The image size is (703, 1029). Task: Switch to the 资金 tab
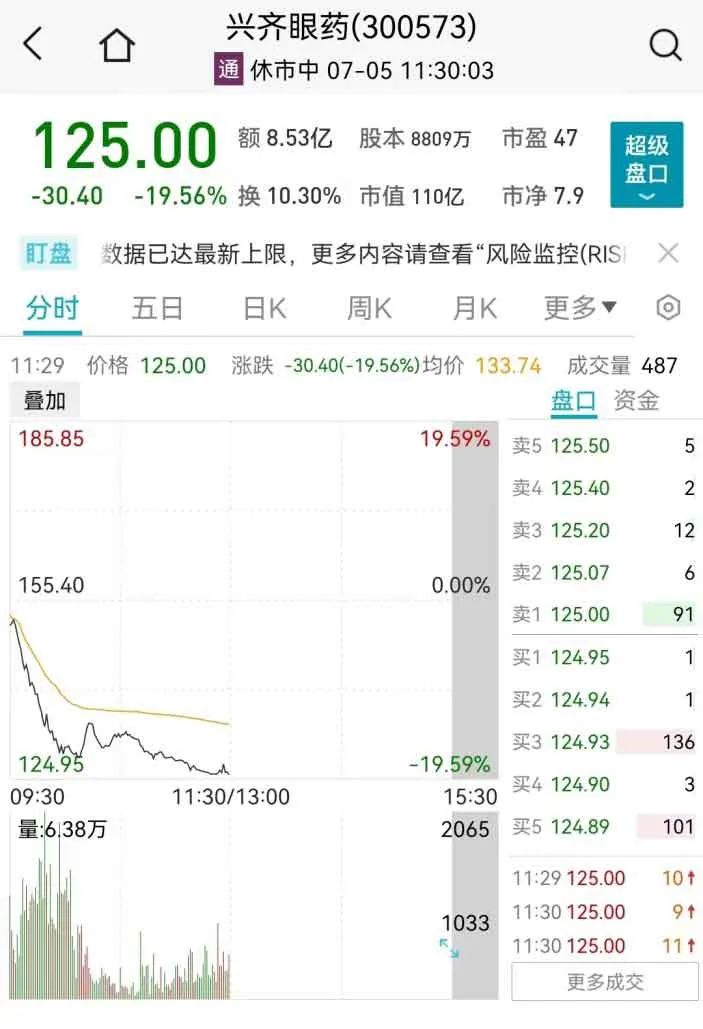pos(636,401)
